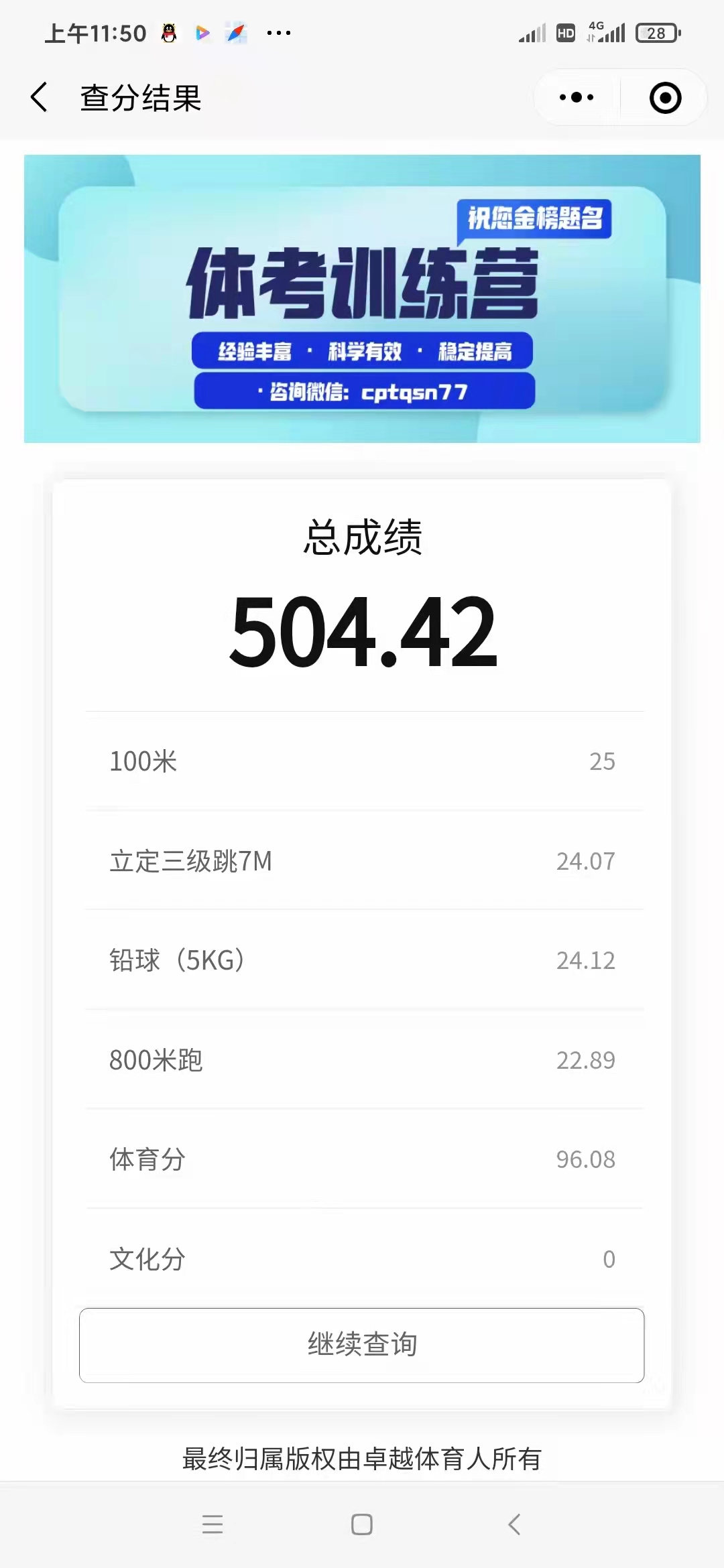The height and width of the screenshot is (1568, 724).
Task: Tap the 继续查询 button
Action: [362, 1345]
